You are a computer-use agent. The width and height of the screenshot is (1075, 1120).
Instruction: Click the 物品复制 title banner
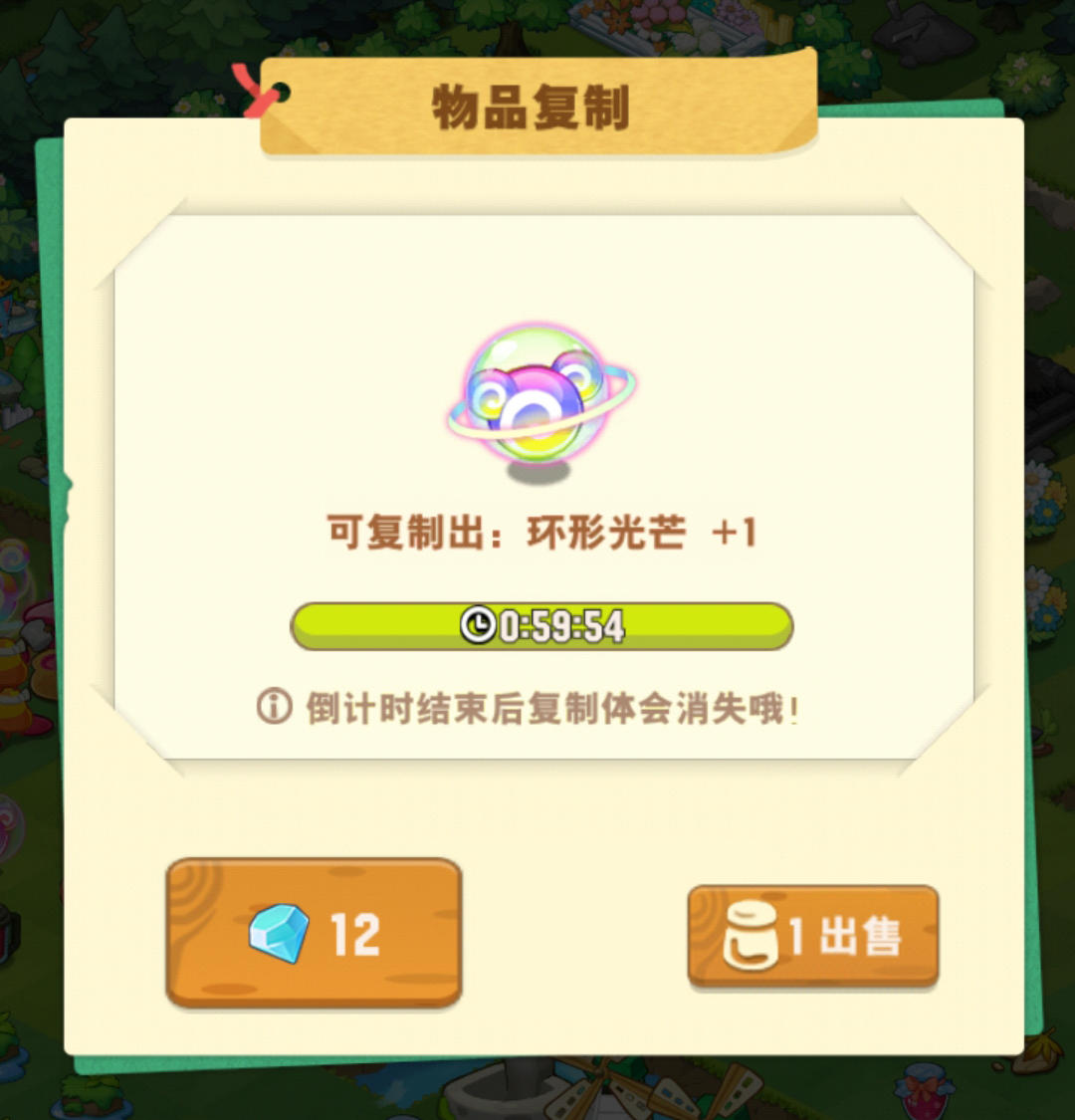(x=536, y=110)
